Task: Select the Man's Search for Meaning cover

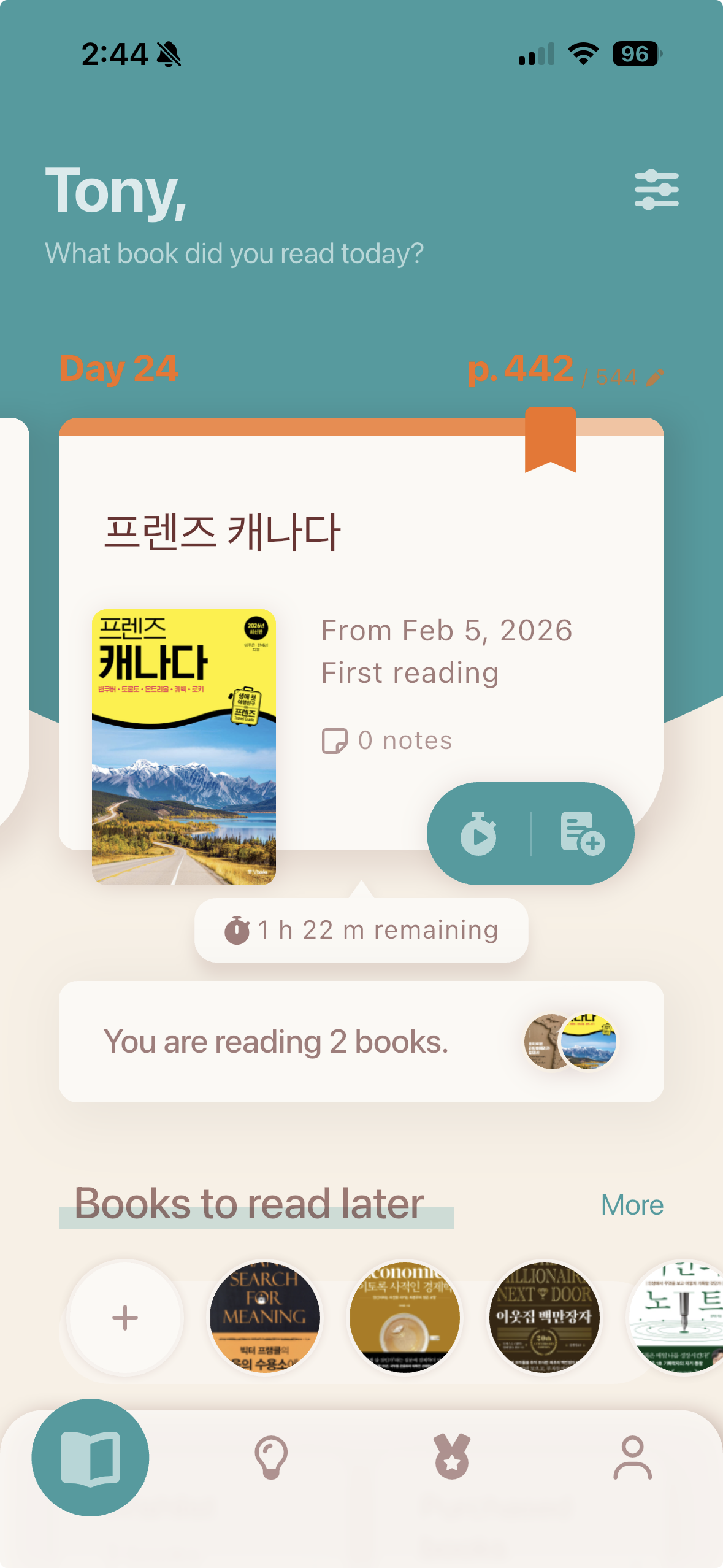Action: [265, 1316]
